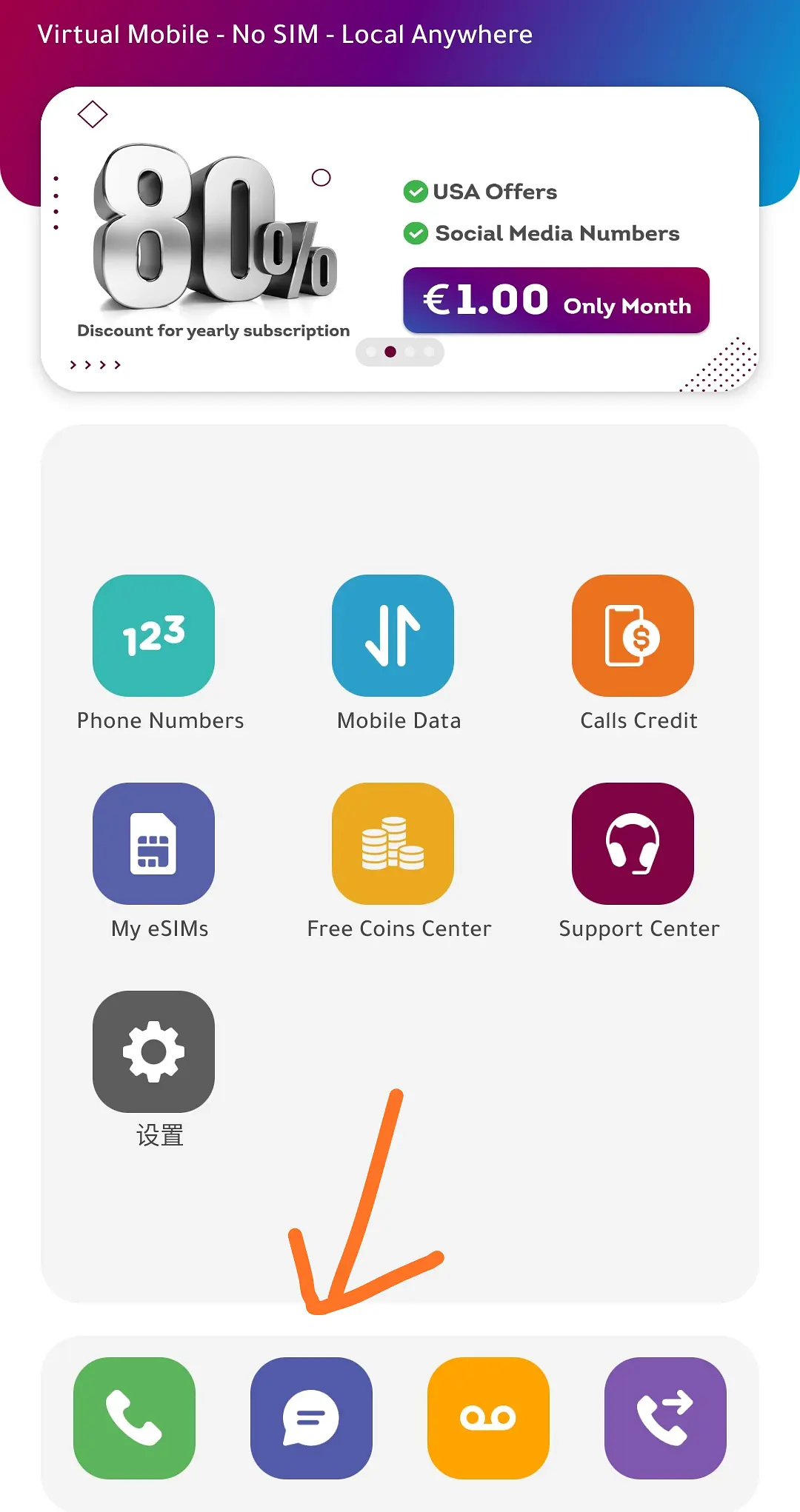Image resolution: width=800 pixels, height=1512 pixels.
Task: Open the green phone dialer
Action: pyautogui.click(x=134, y=1418)
